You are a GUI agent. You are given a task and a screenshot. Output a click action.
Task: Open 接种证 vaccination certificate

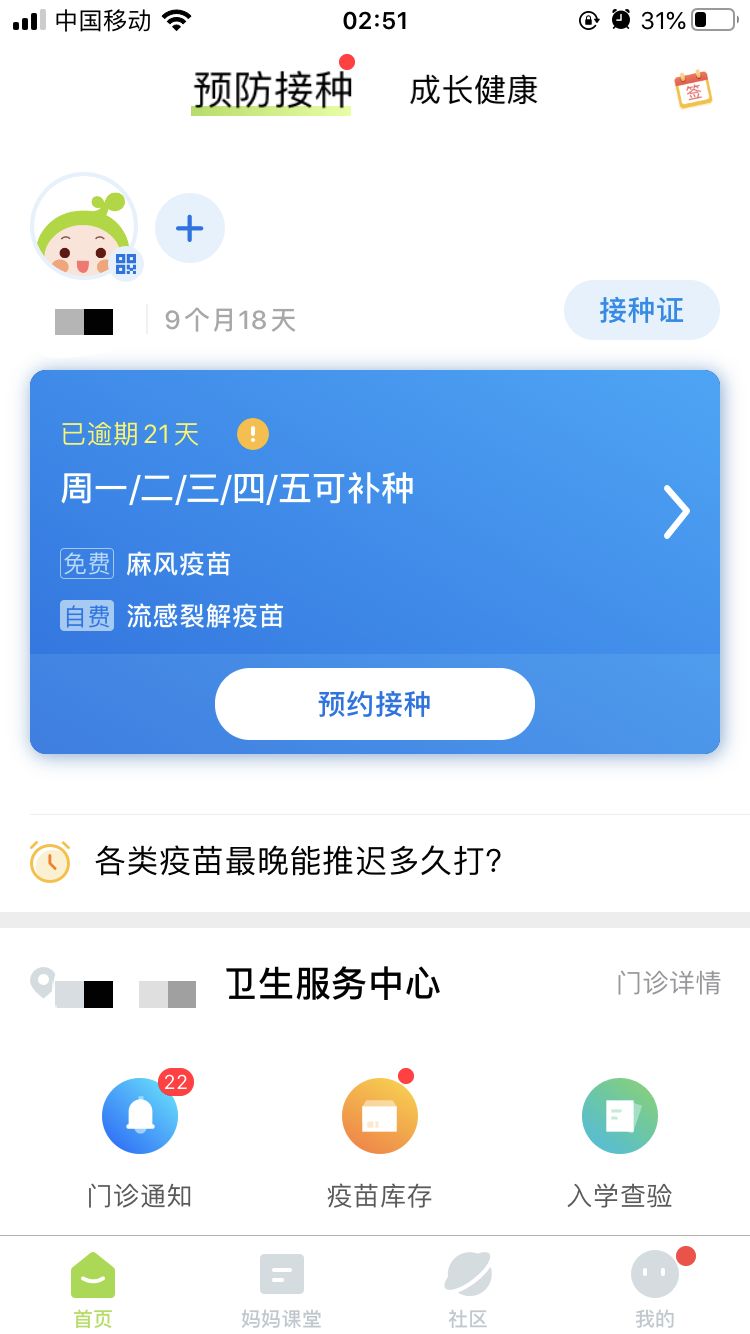[642, 310]
